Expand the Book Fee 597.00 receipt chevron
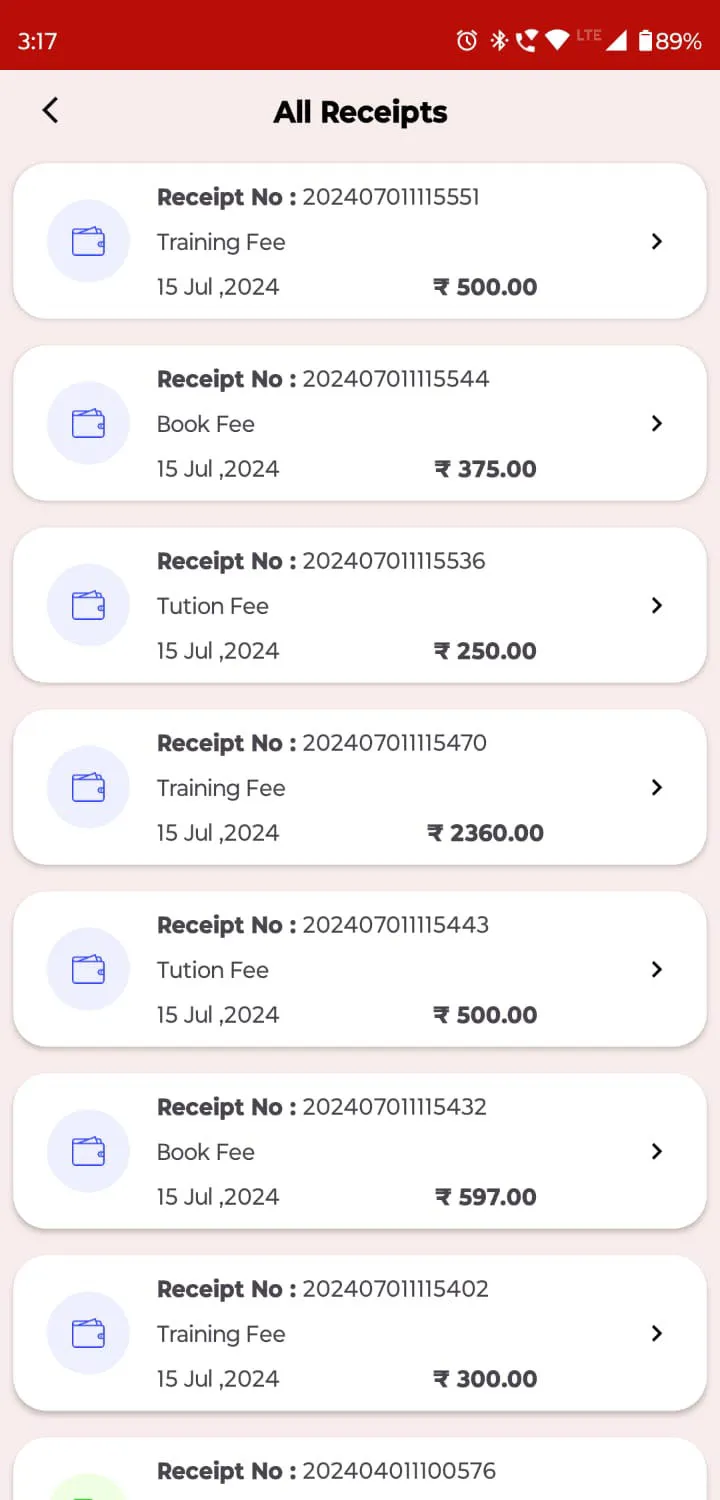Screen dimensions: 720x1500 657,1151
